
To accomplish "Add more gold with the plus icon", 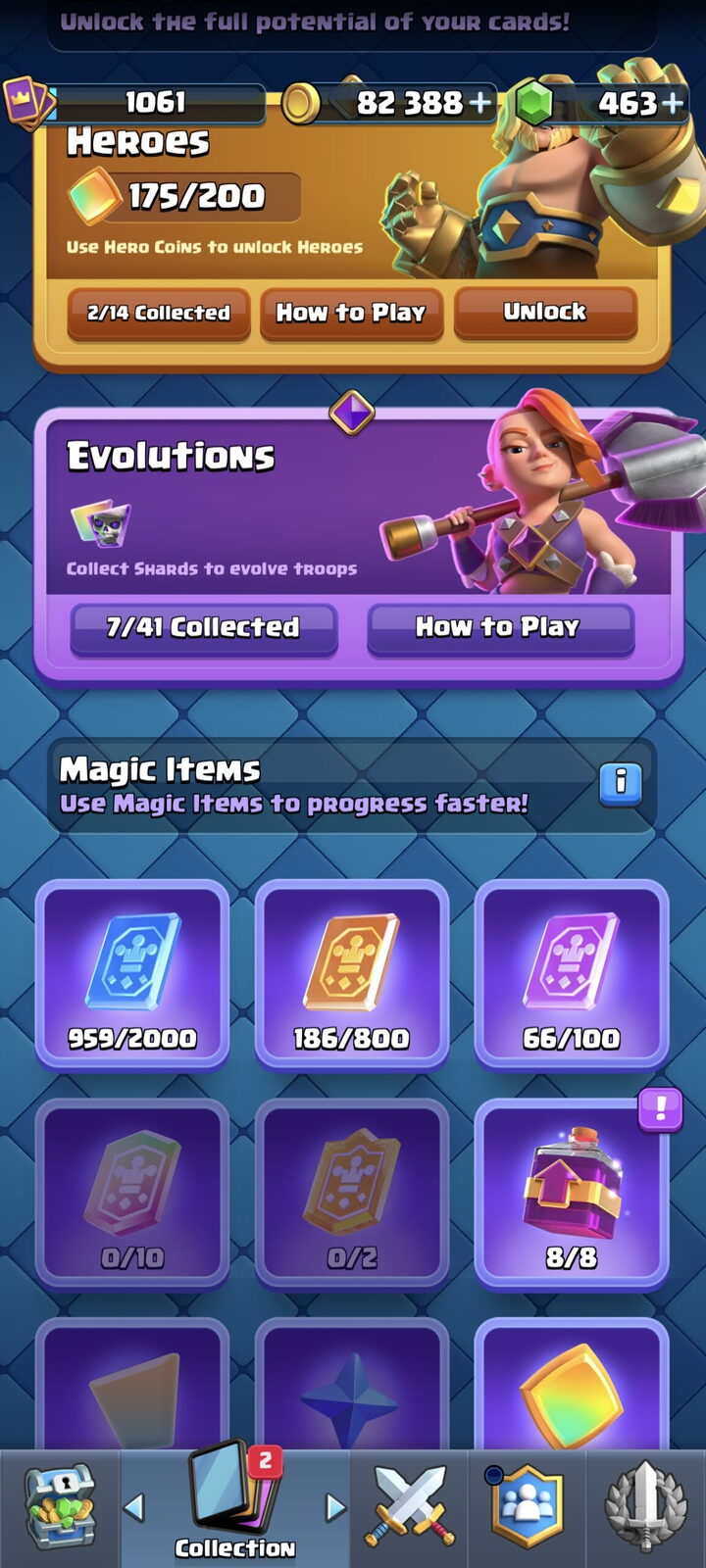I will click(x=480, y=102).
